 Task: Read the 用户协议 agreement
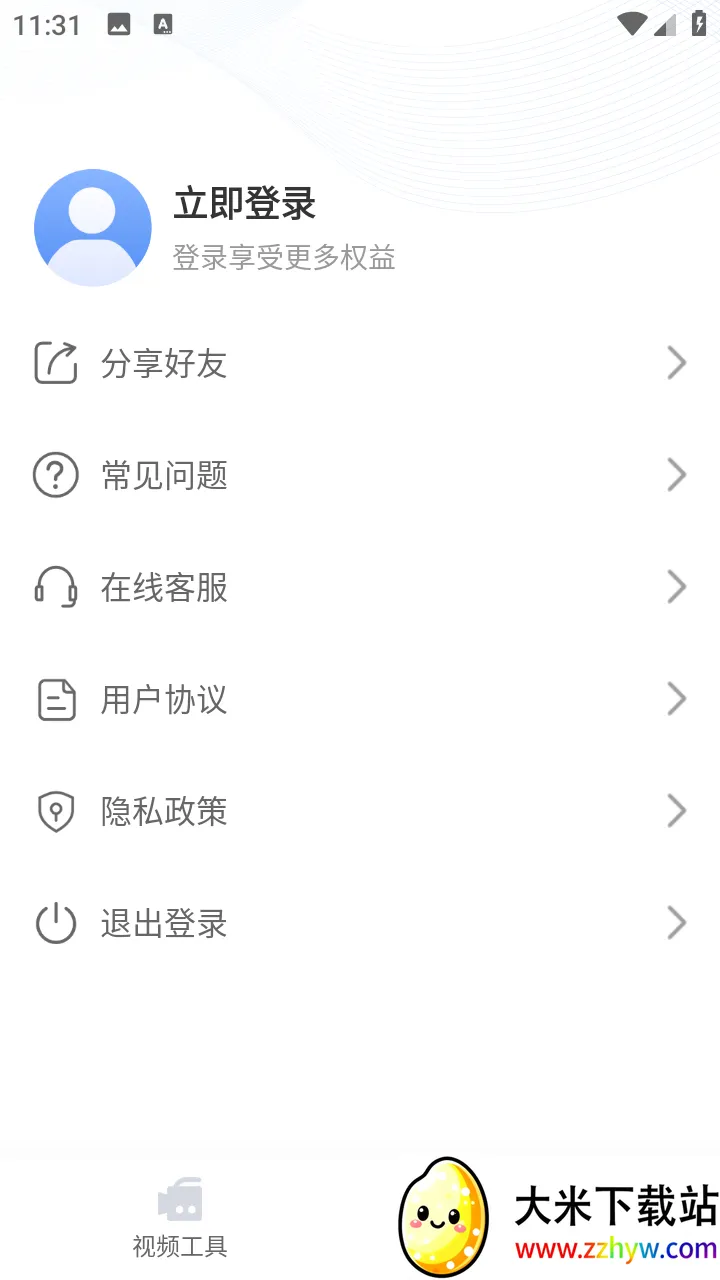tap(360, 700)
